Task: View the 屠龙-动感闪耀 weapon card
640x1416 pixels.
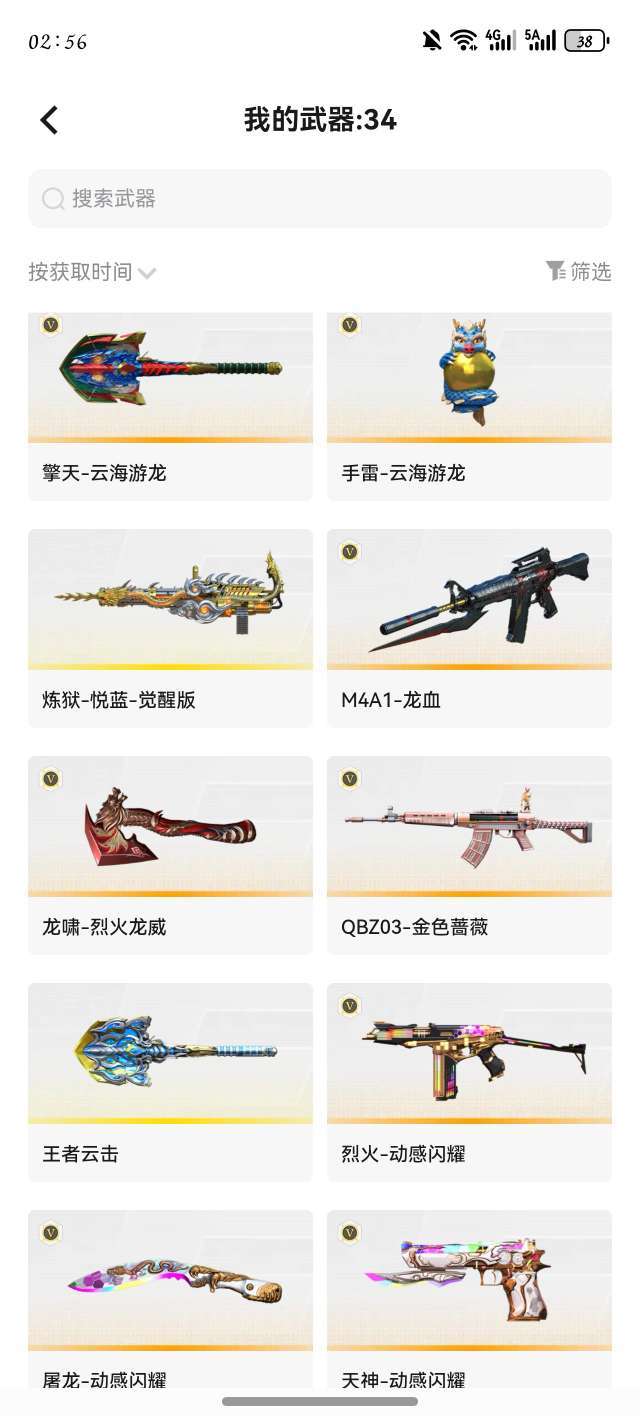Action: 170,1298
